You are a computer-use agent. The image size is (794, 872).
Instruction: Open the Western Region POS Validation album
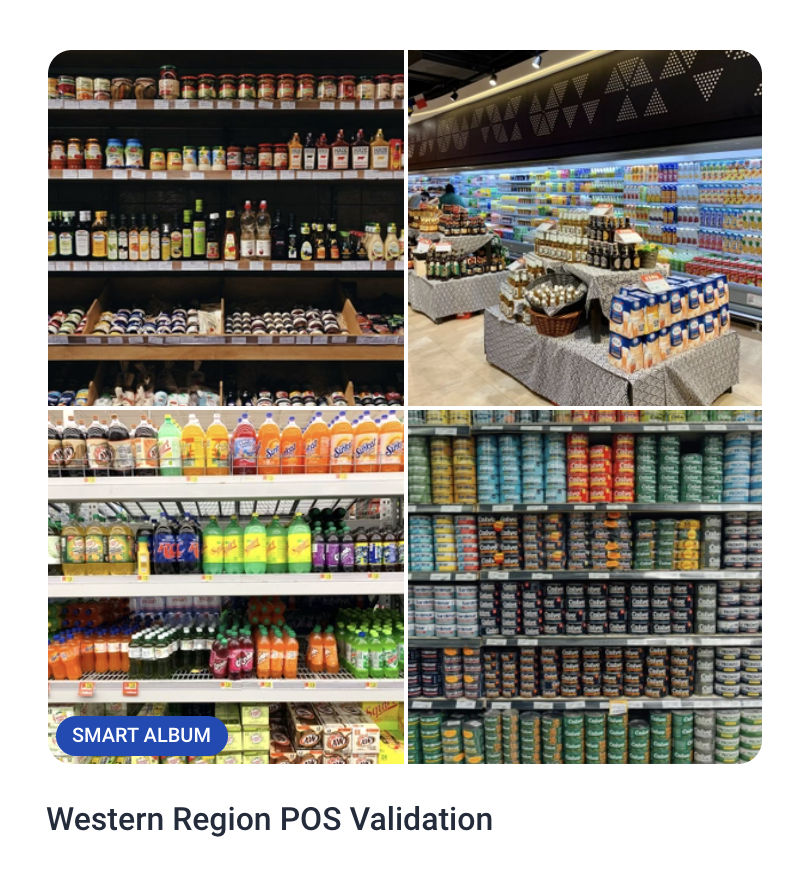pos(404,406)
